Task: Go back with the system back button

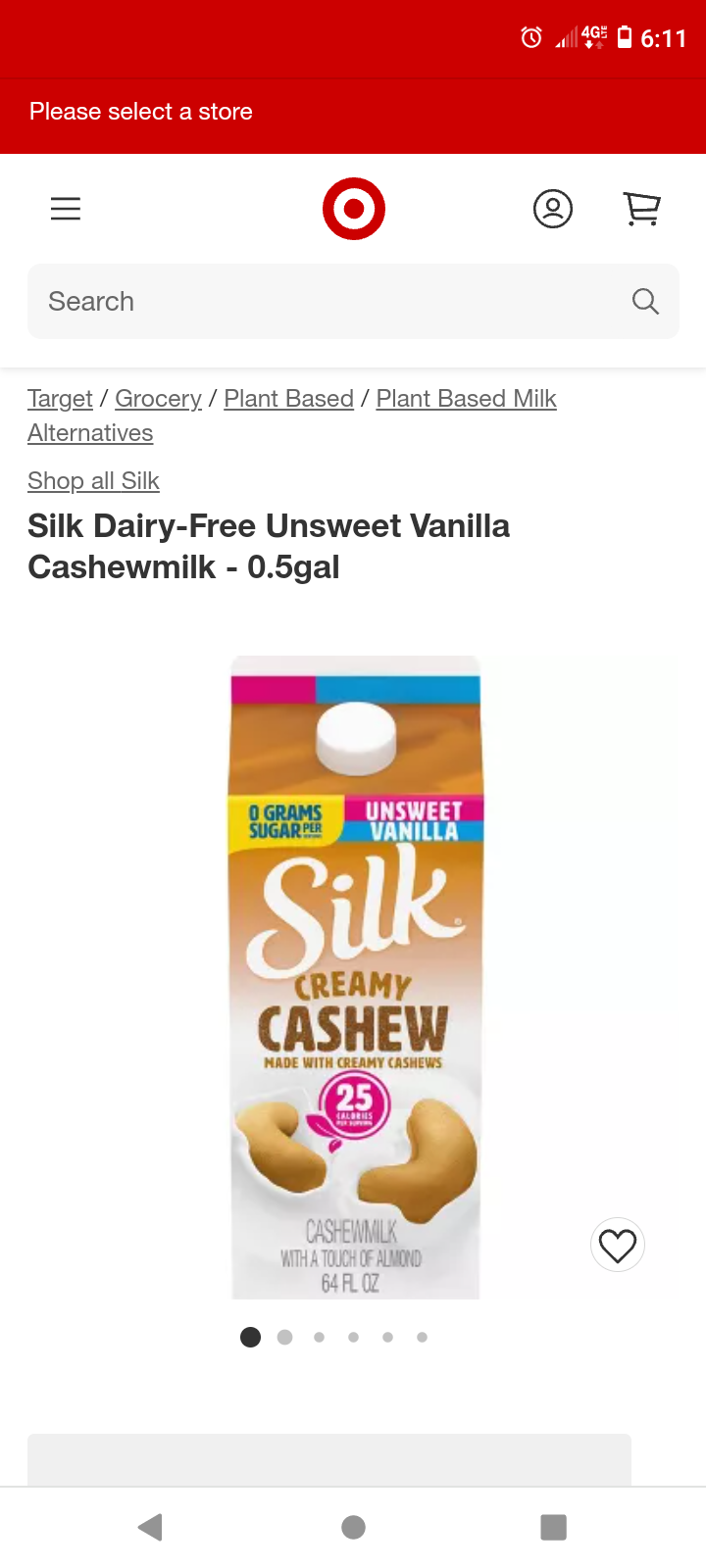Action: (x=150, y=1527)
